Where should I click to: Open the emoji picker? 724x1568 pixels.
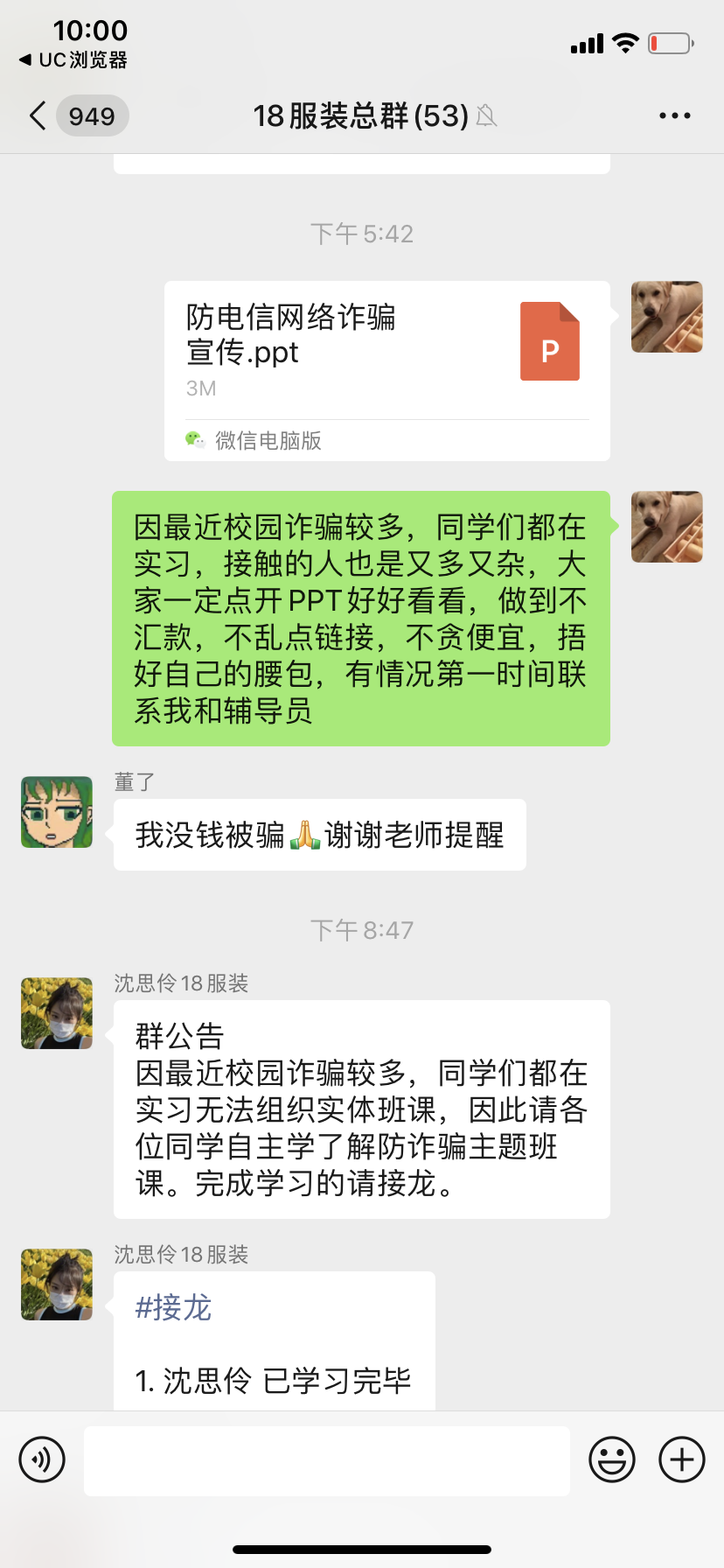point(611,1459)
